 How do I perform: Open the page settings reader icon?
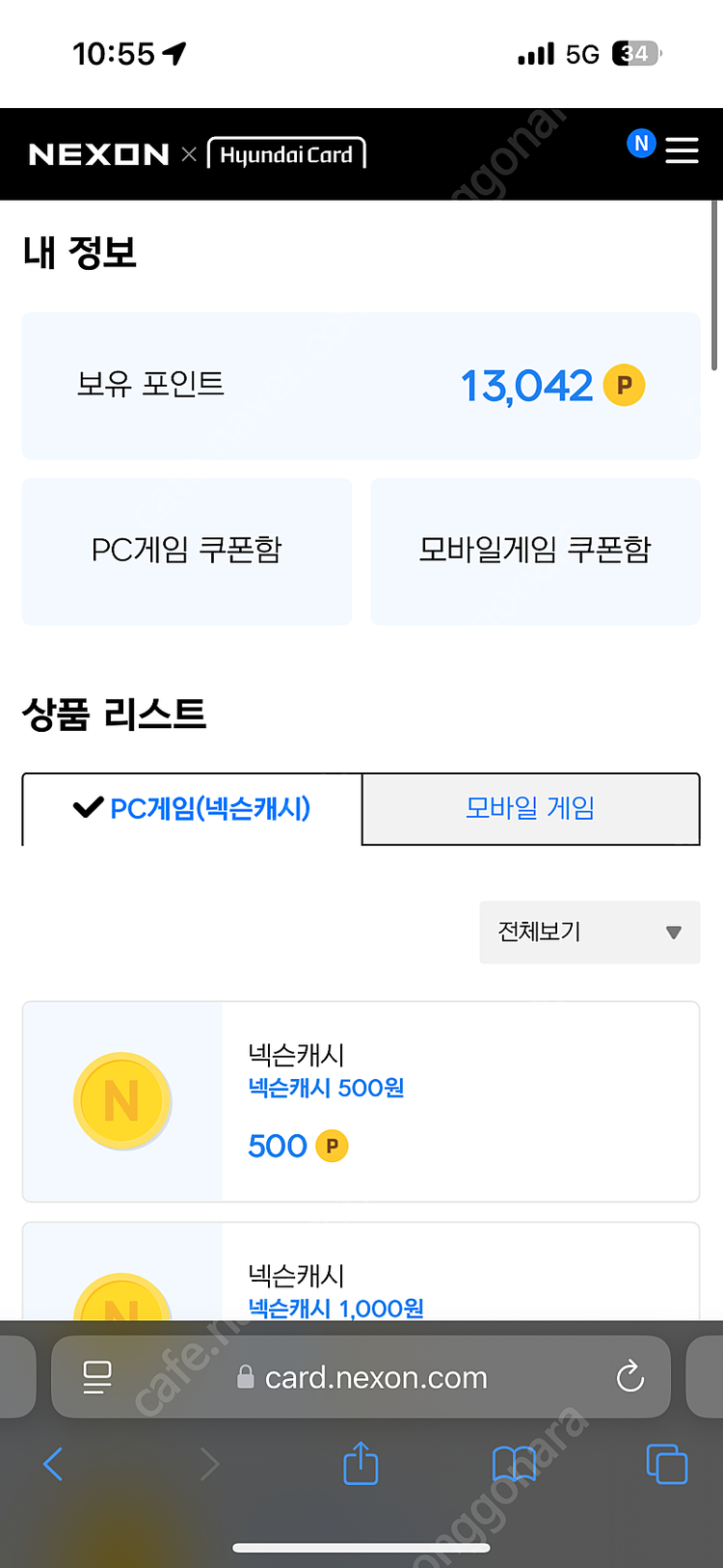pos(97,1377)
